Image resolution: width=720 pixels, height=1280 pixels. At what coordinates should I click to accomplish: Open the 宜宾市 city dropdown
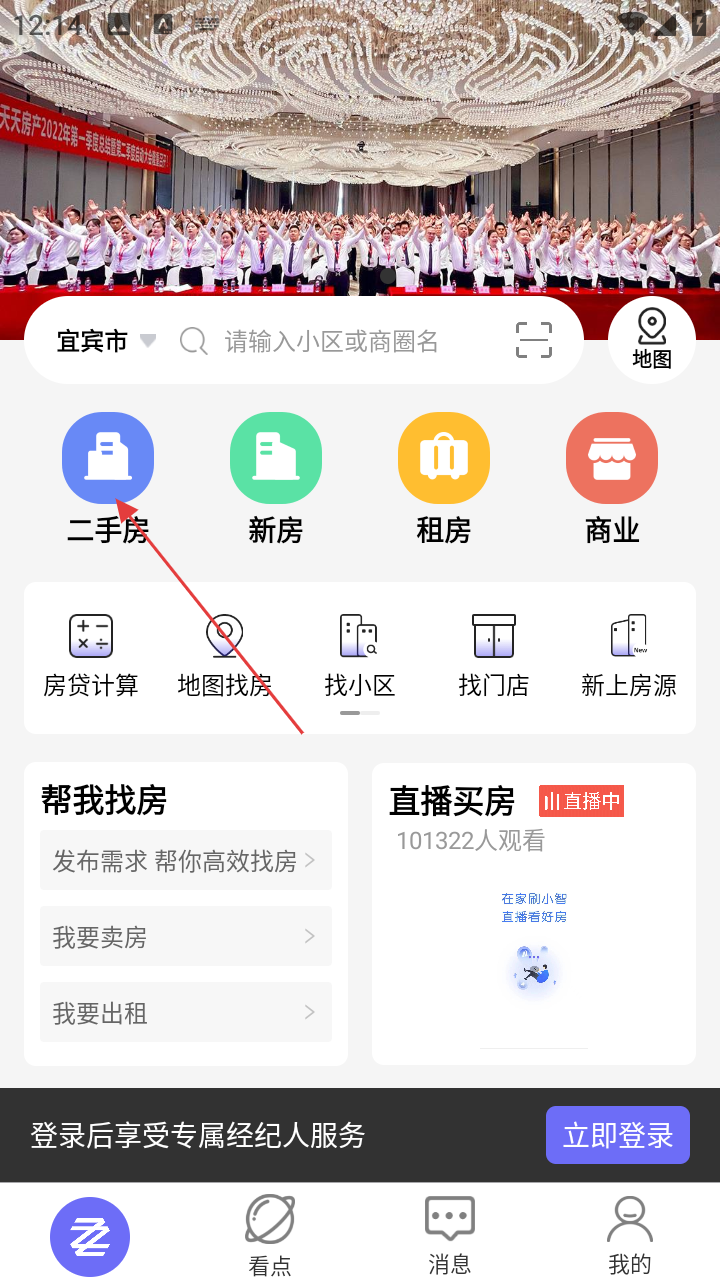[x=106, y=341]
